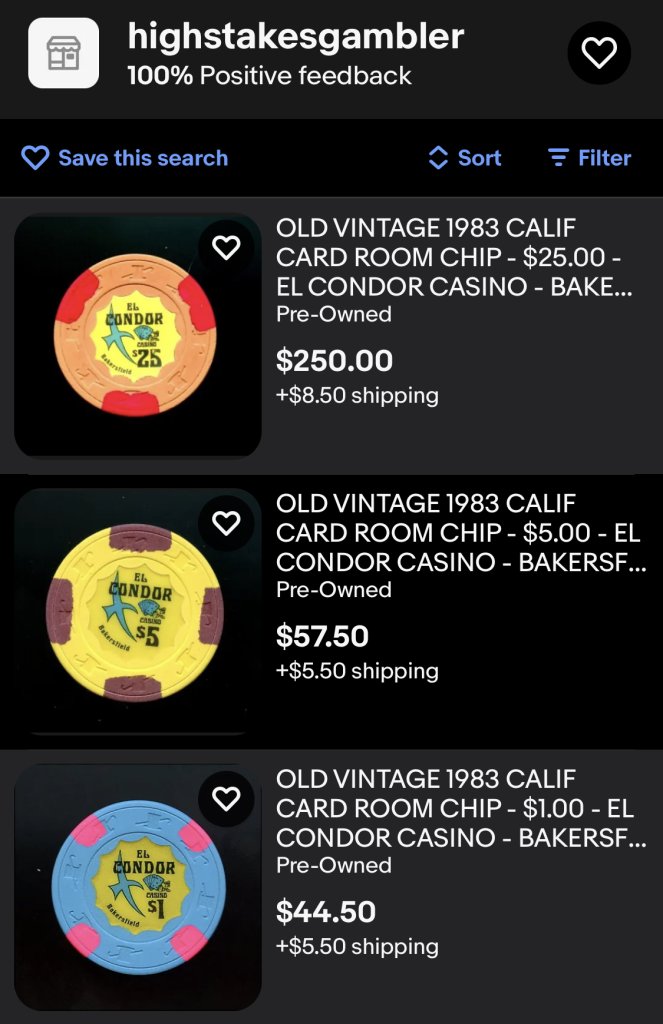Open the Filter panel

[x=589, y=158]
